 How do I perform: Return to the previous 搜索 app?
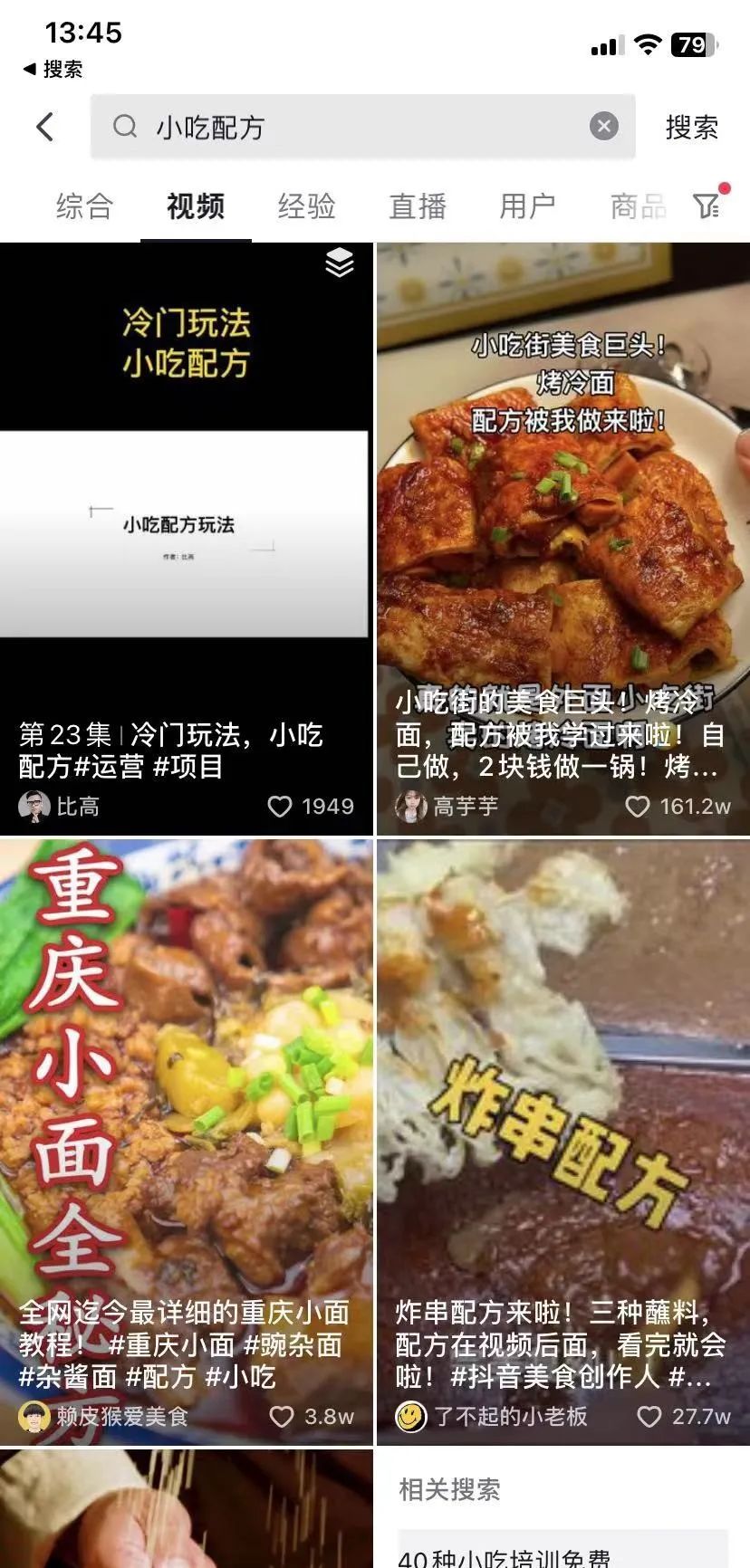click(53, 69)
